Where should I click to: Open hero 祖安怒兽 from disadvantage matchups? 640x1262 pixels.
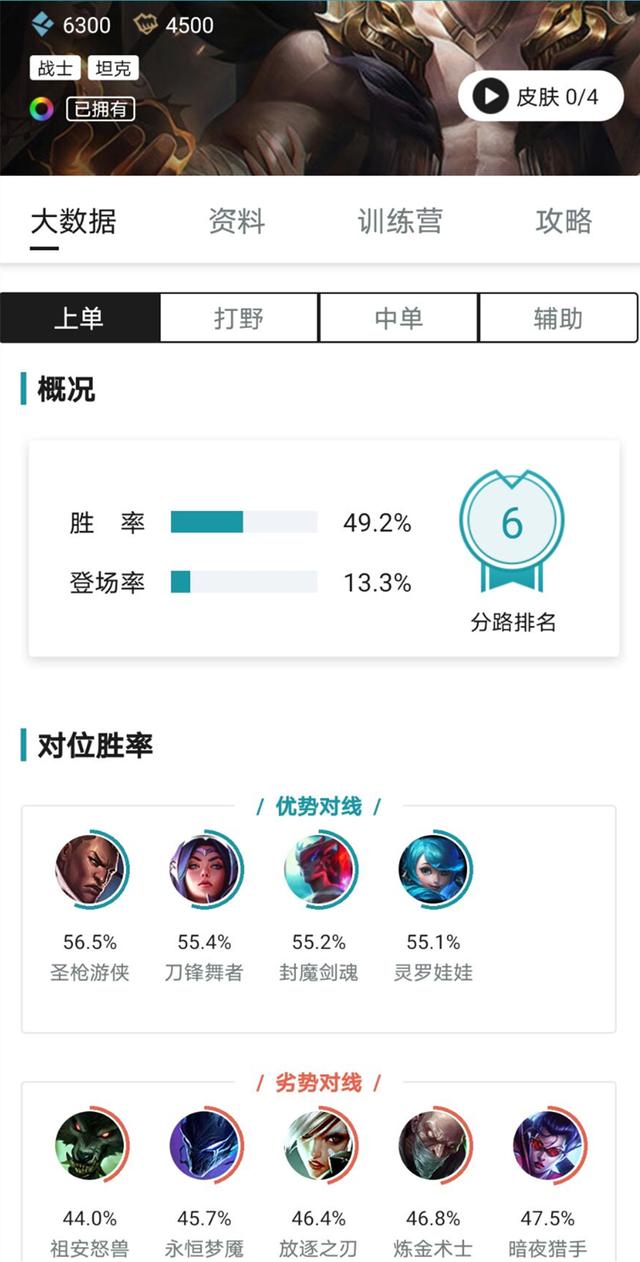[x=90, y=1145]
